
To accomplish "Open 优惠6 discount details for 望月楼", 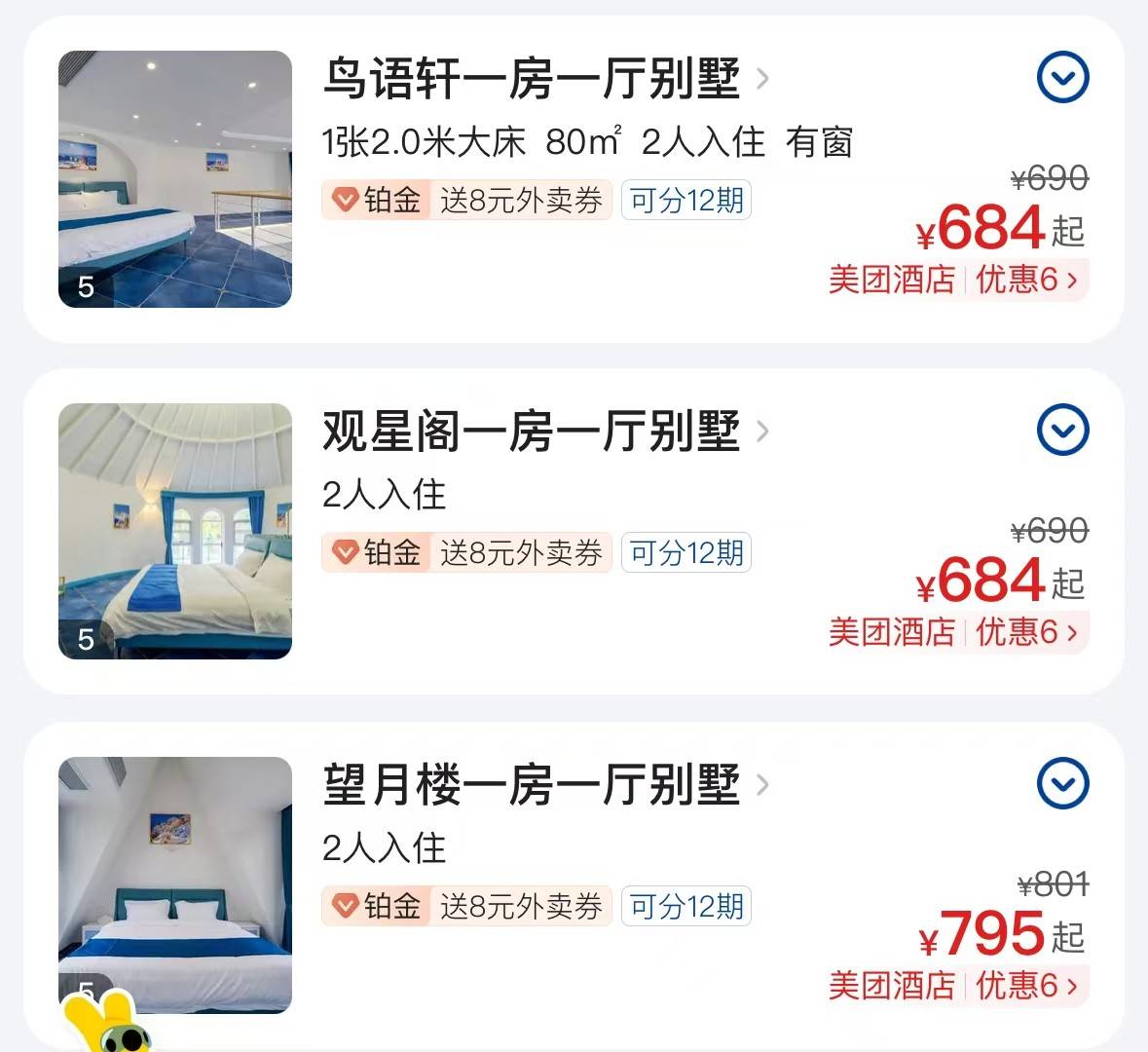I will pos(1026,986).
